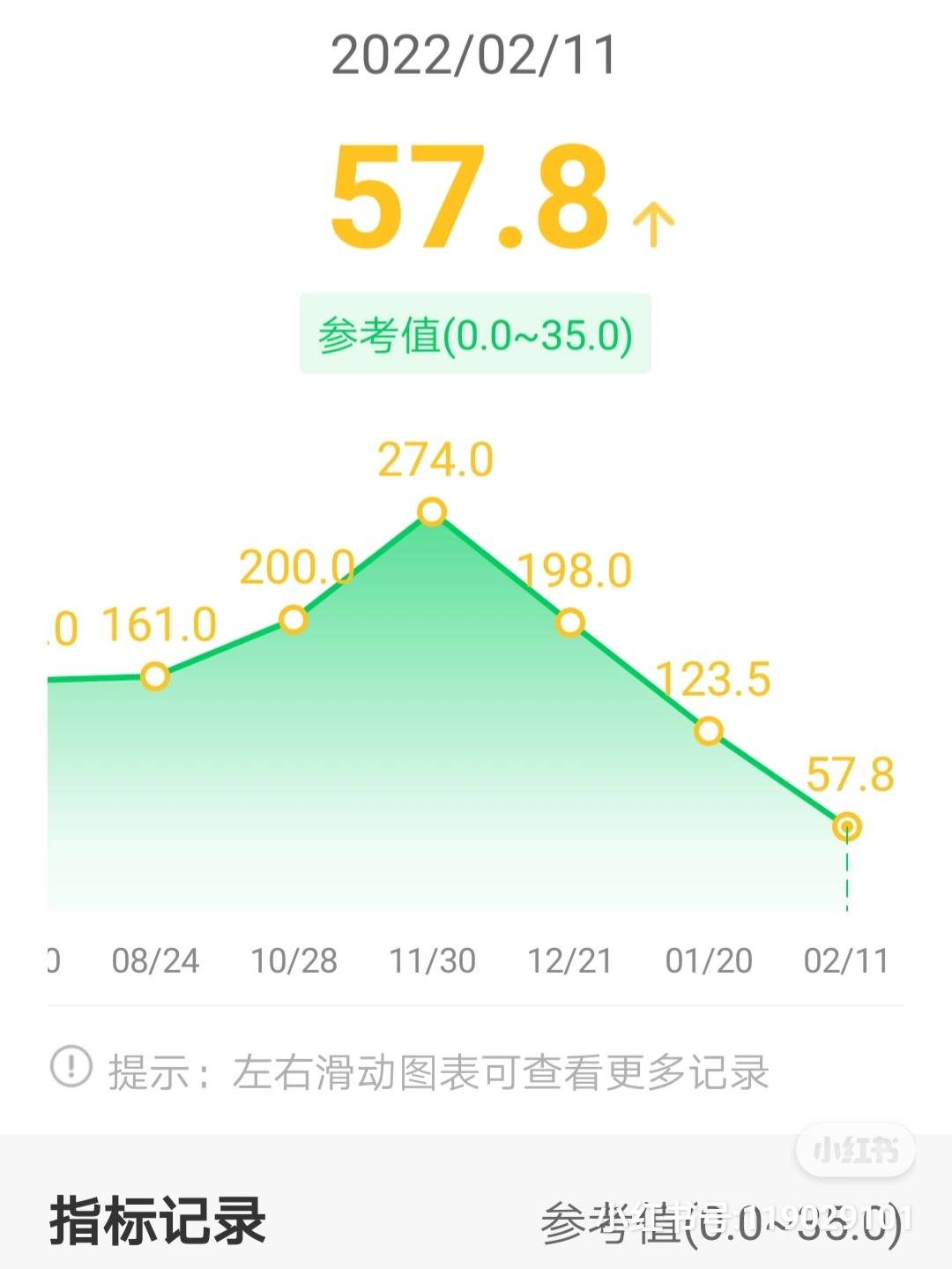Click the dashed line under the 02/11 point

coord(846,882)
